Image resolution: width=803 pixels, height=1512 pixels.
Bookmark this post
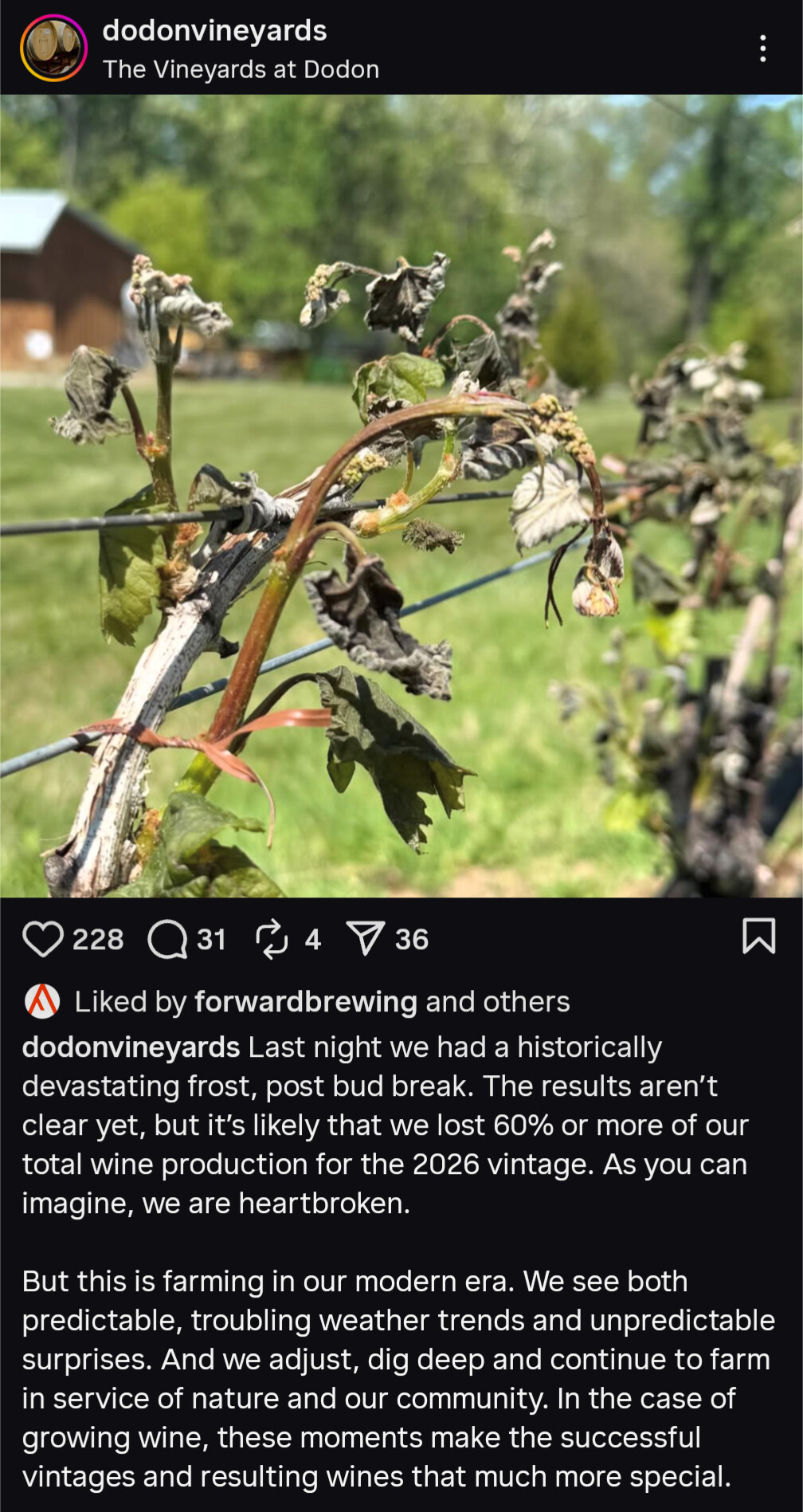tap(758, 936)
